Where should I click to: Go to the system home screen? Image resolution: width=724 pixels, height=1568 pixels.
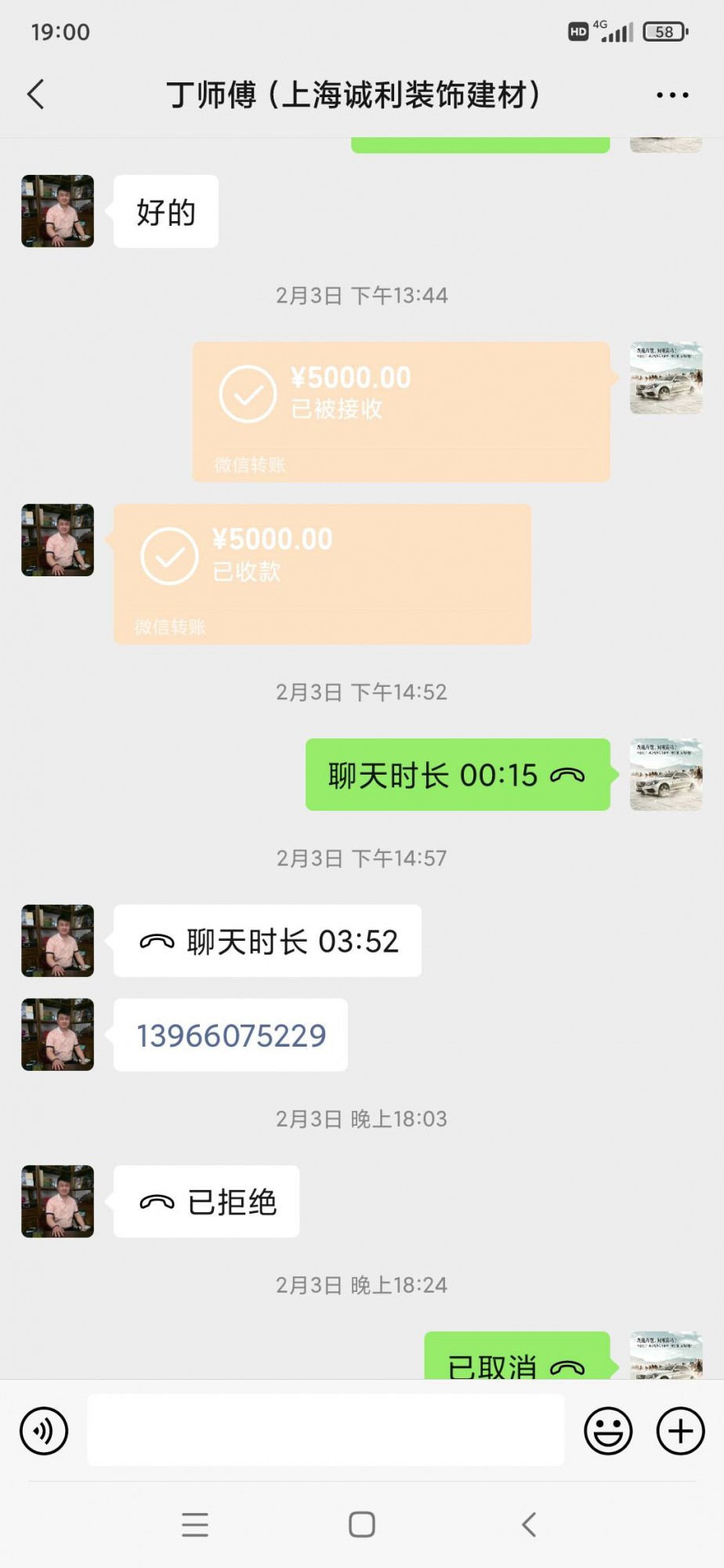(x=362, y=1525)
